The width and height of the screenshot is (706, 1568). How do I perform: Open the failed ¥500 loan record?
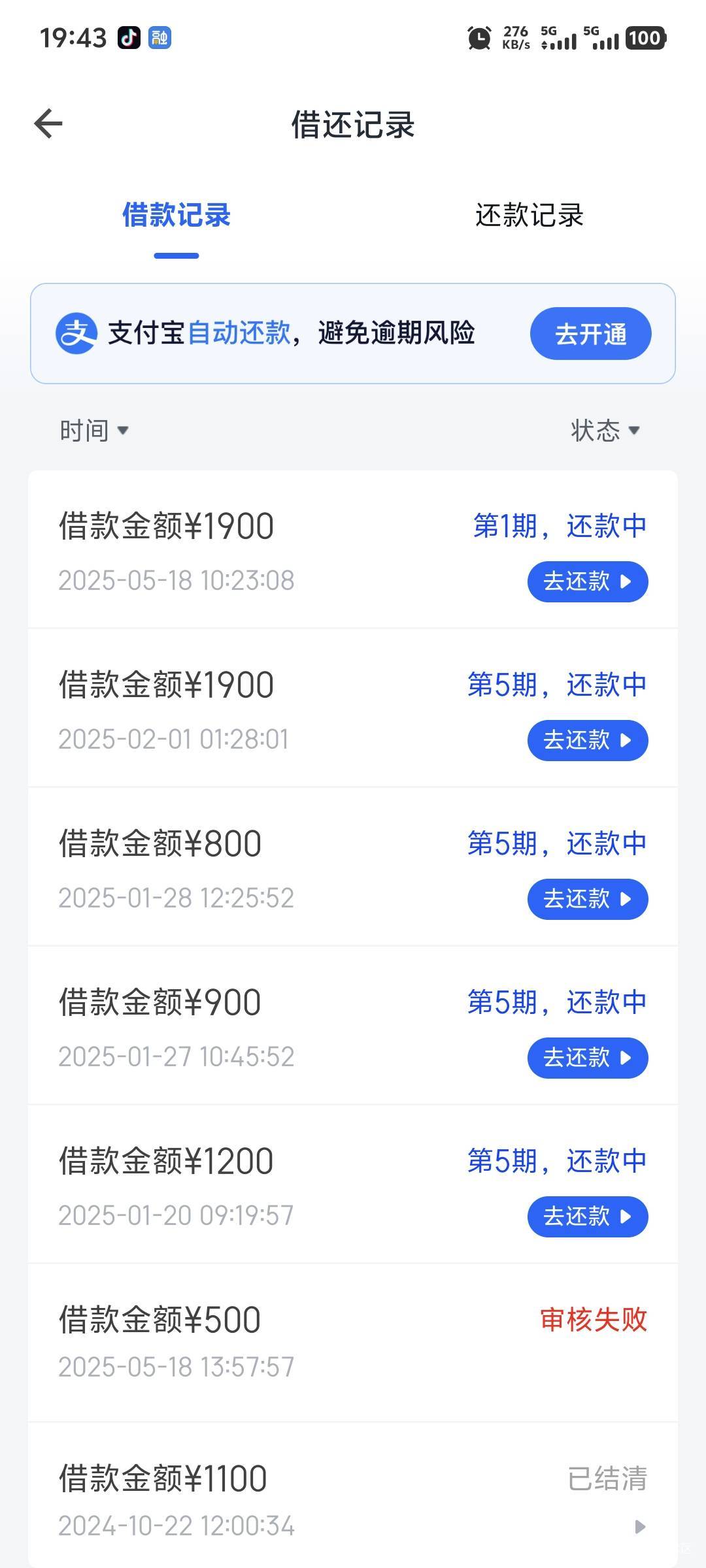pyautogui.click(x=353, y=1343)
